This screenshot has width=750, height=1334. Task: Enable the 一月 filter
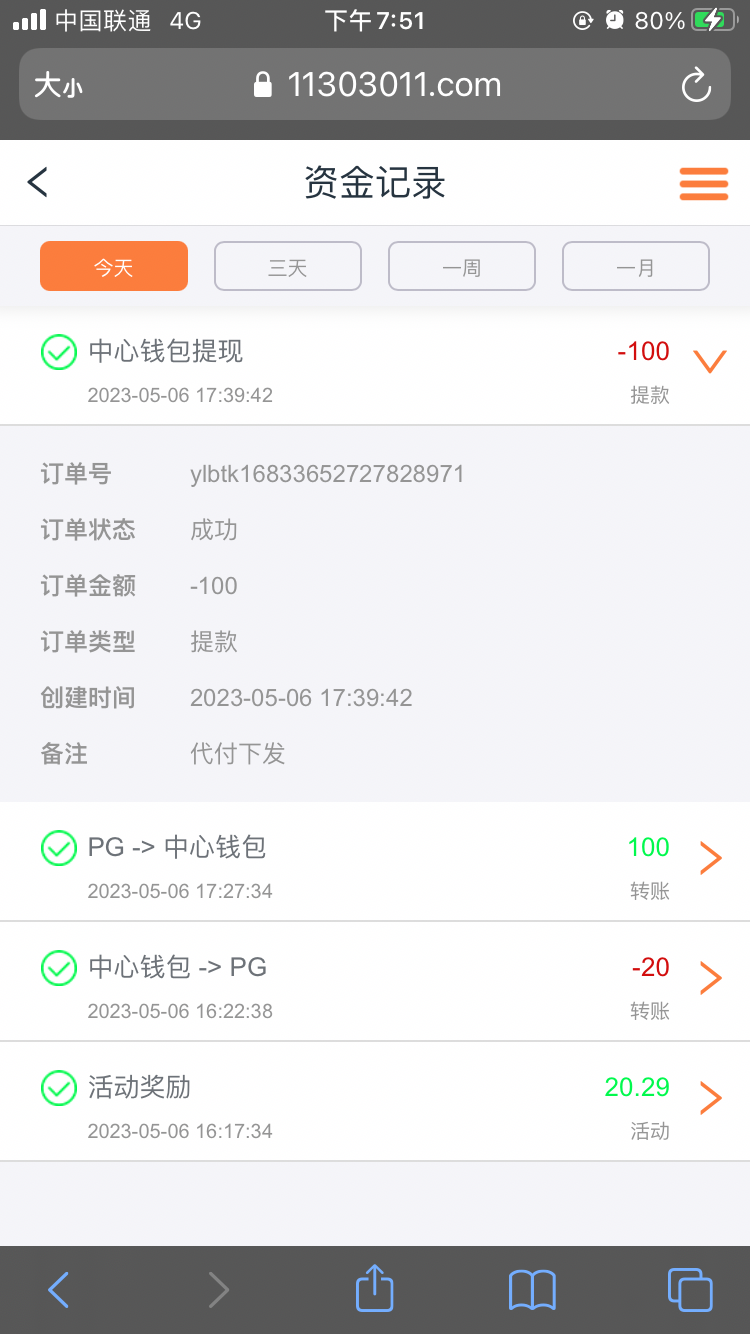[x=635, y=266]
